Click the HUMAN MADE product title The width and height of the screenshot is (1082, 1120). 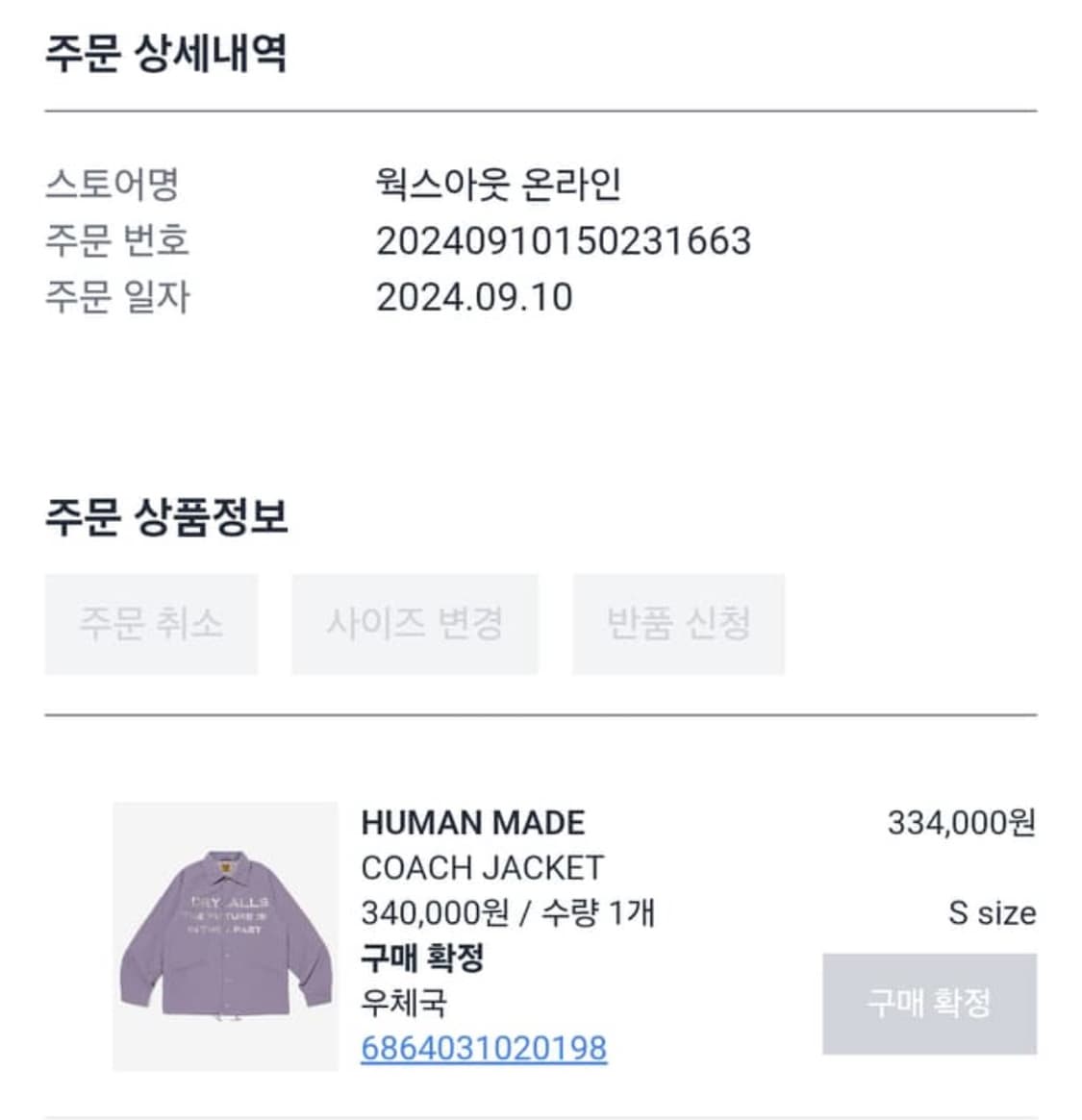pyautogui.click(x=473, y=824)
